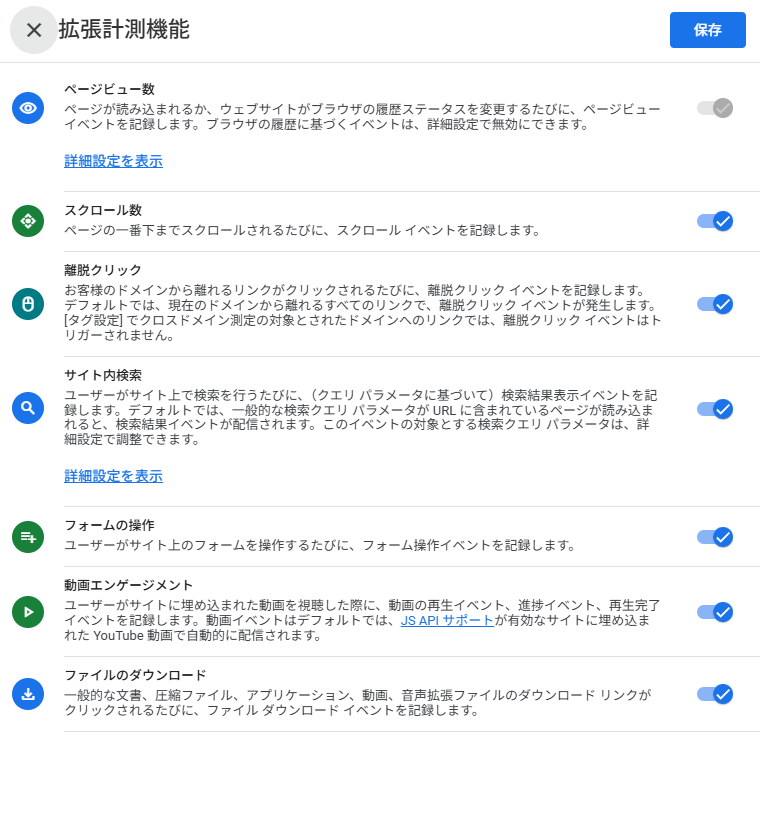Tap the 保存 button
The image size is (760, 816).
tap(707, 30)
